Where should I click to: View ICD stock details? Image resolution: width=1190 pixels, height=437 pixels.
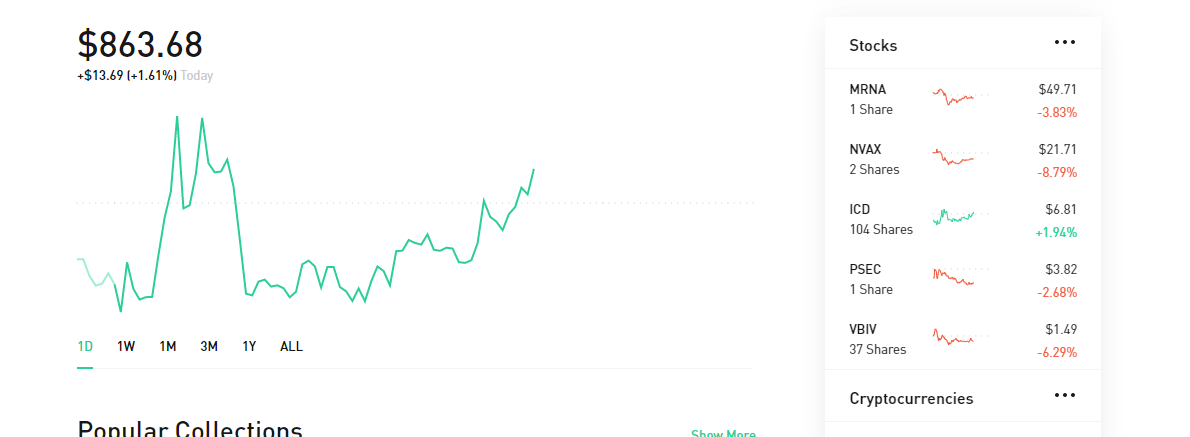pyautogui.click(x=962, y=219)
